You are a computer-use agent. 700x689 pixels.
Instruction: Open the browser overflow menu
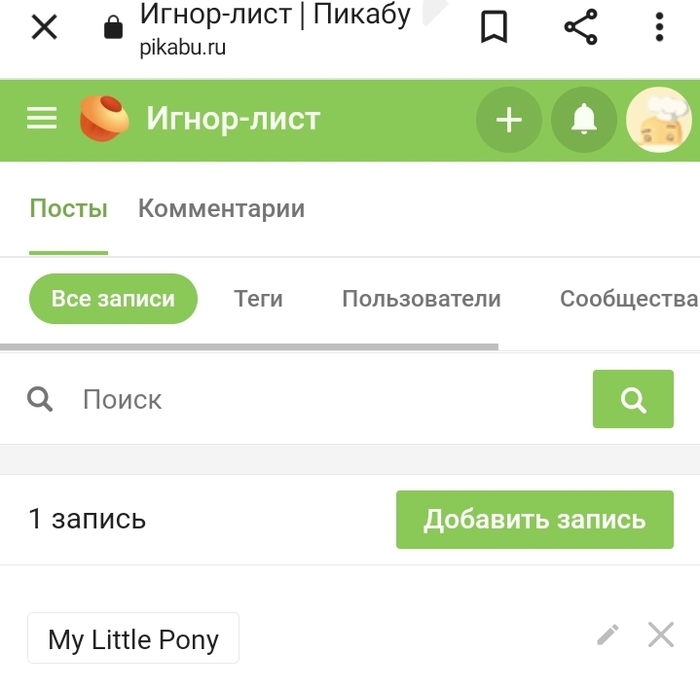point(659,28)
